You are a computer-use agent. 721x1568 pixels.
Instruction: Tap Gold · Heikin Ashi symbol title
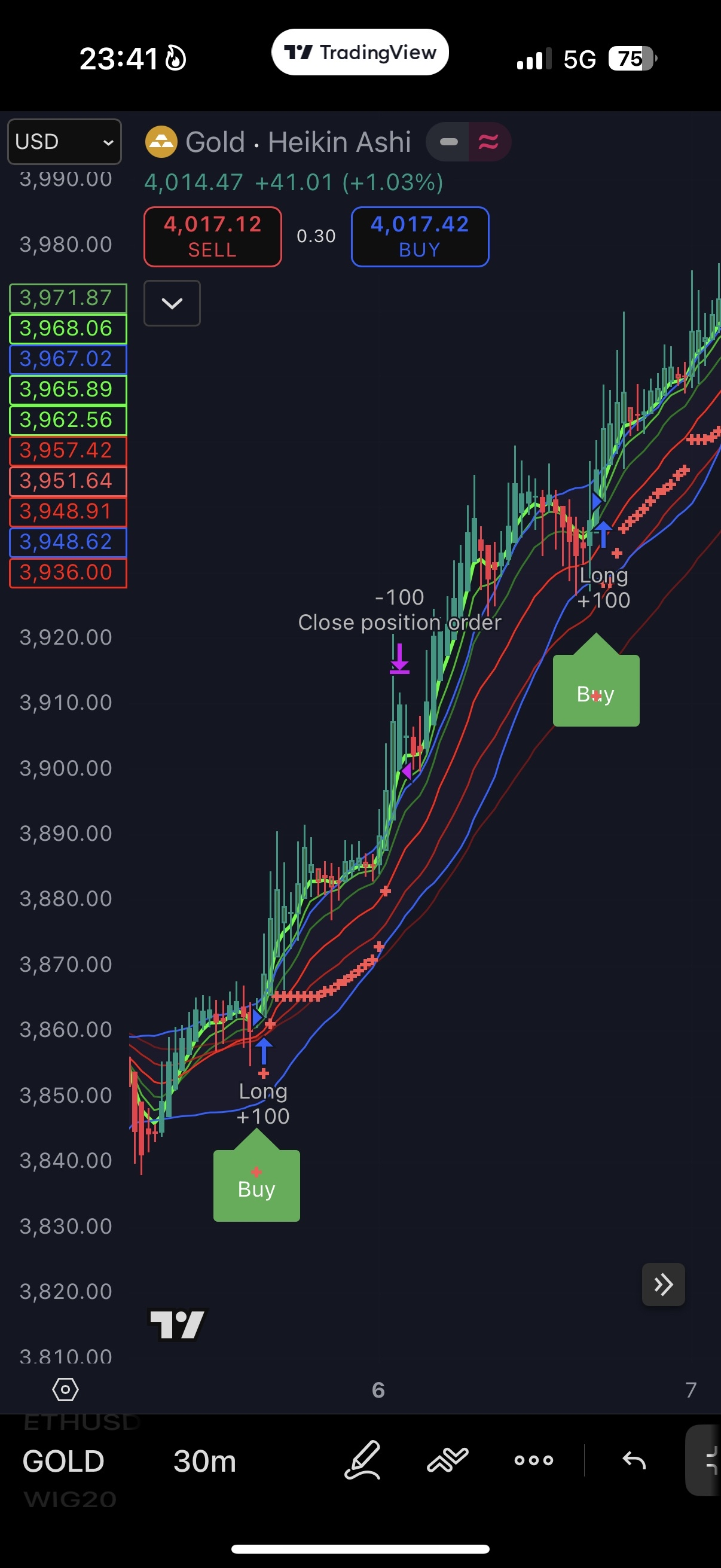tap(299, 142)
